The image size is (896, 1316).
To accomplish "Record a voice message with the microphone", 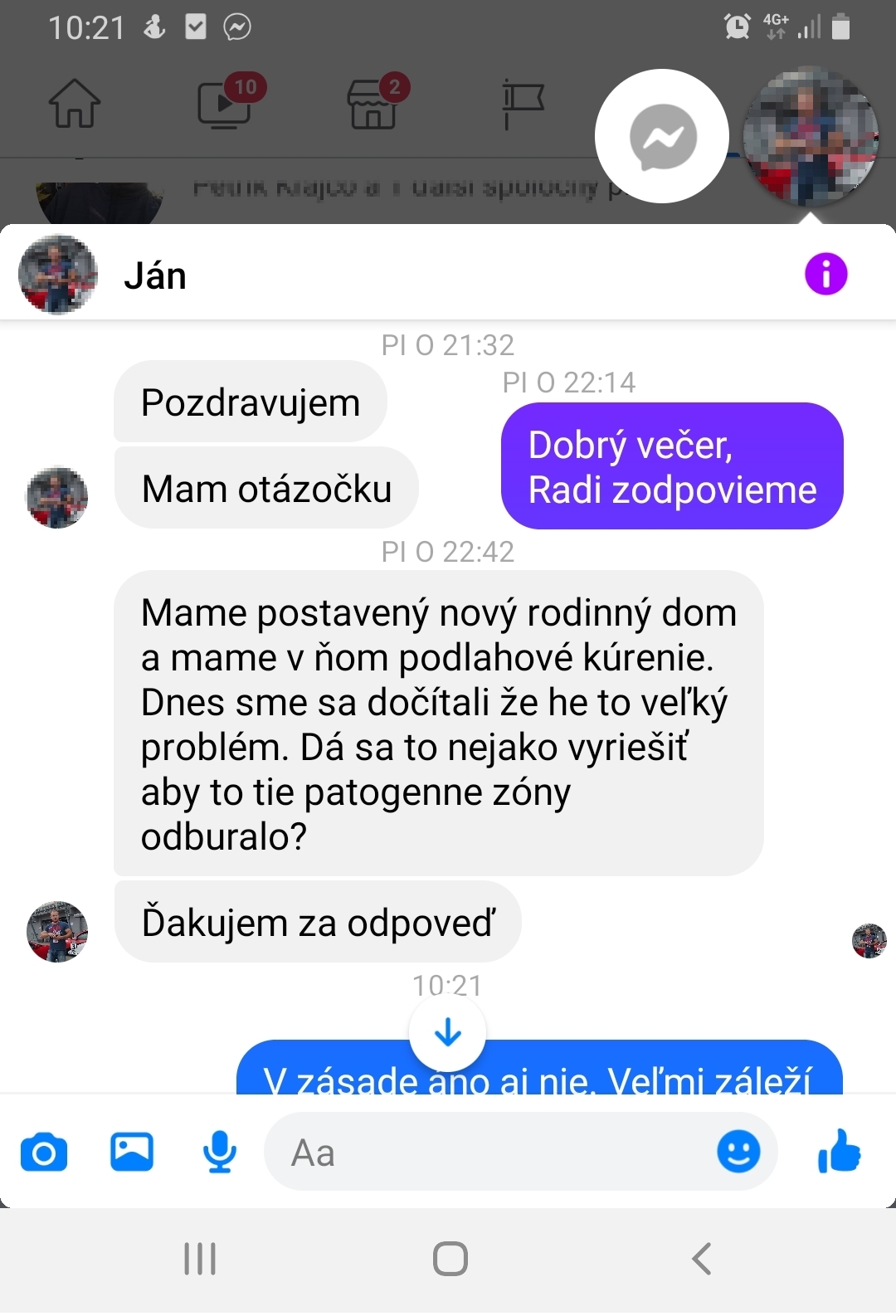I will [220, 1153].
